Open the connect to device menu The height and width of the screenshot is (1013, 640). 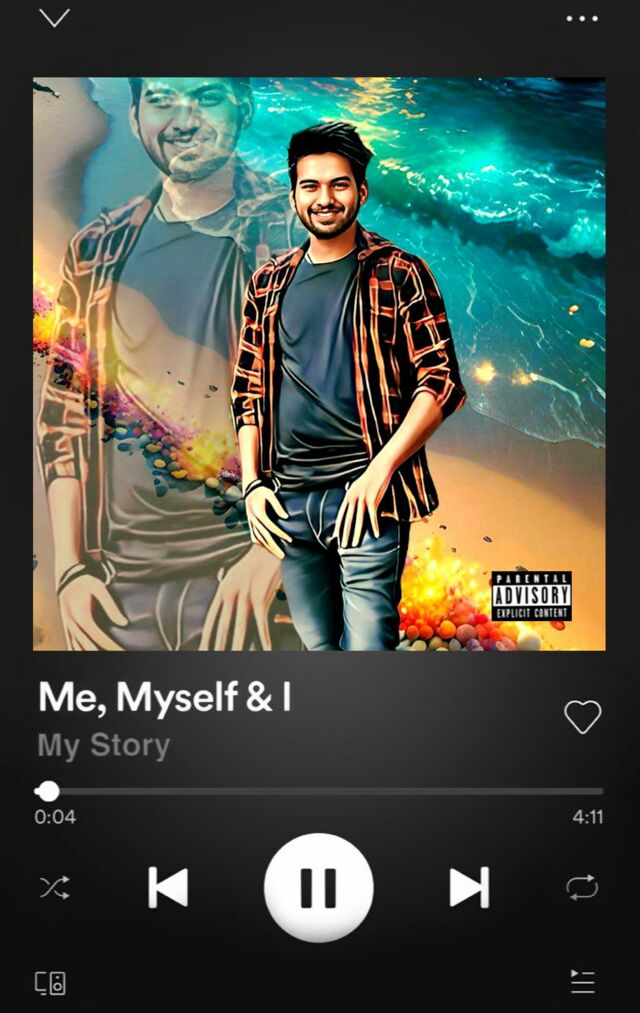tap(51, 983)
